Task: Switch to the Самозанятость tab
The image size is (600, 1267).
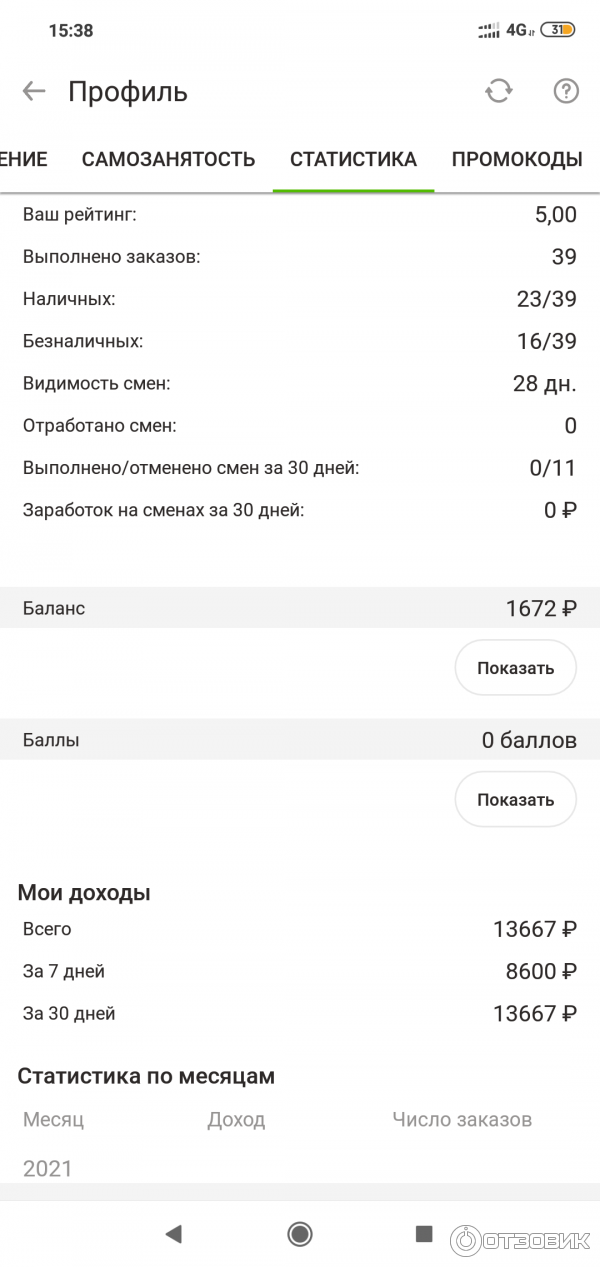Action: pos(168,159)
